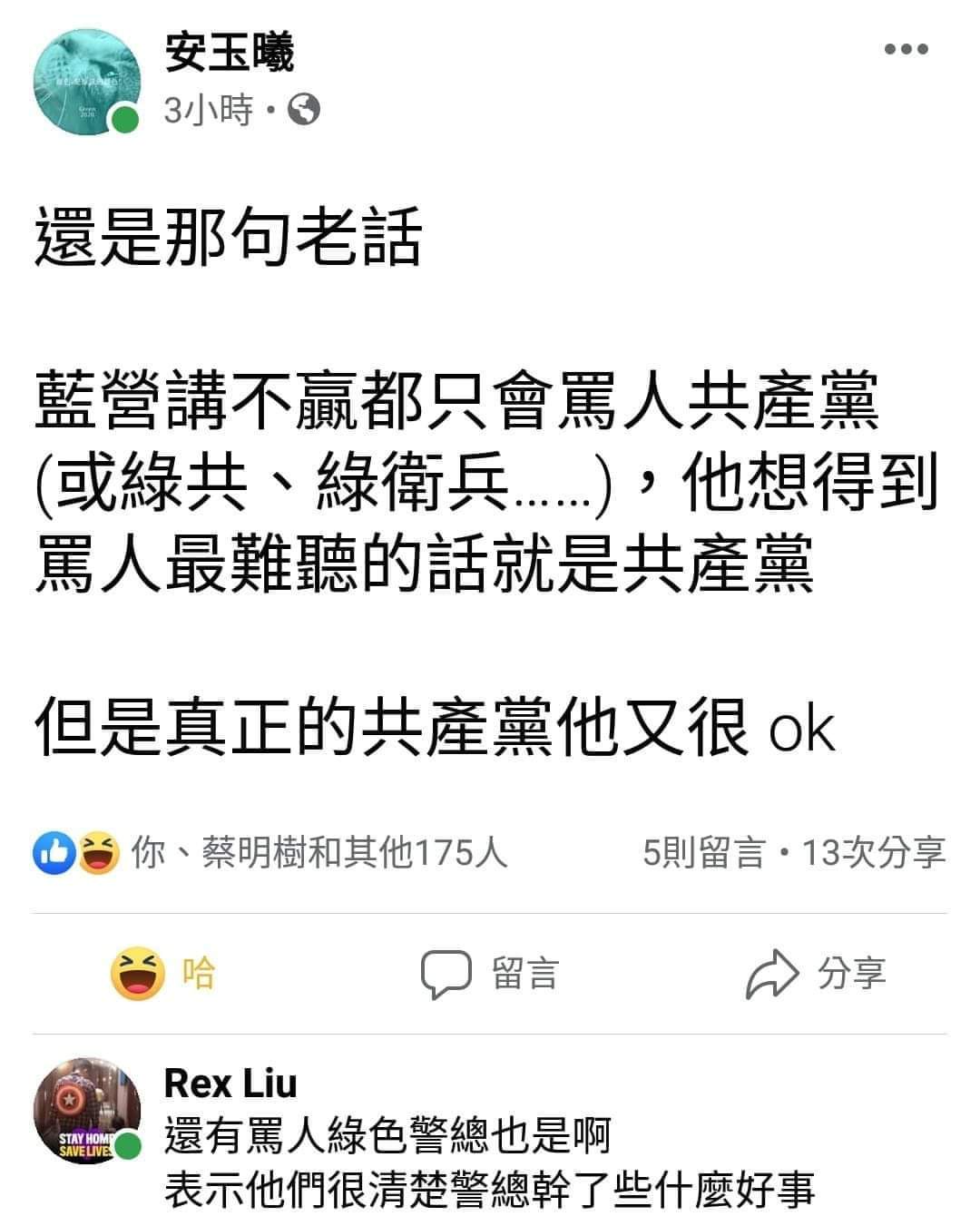Open the Rex Liu commenter name
980x1226 pixels.
[230, 1083]
